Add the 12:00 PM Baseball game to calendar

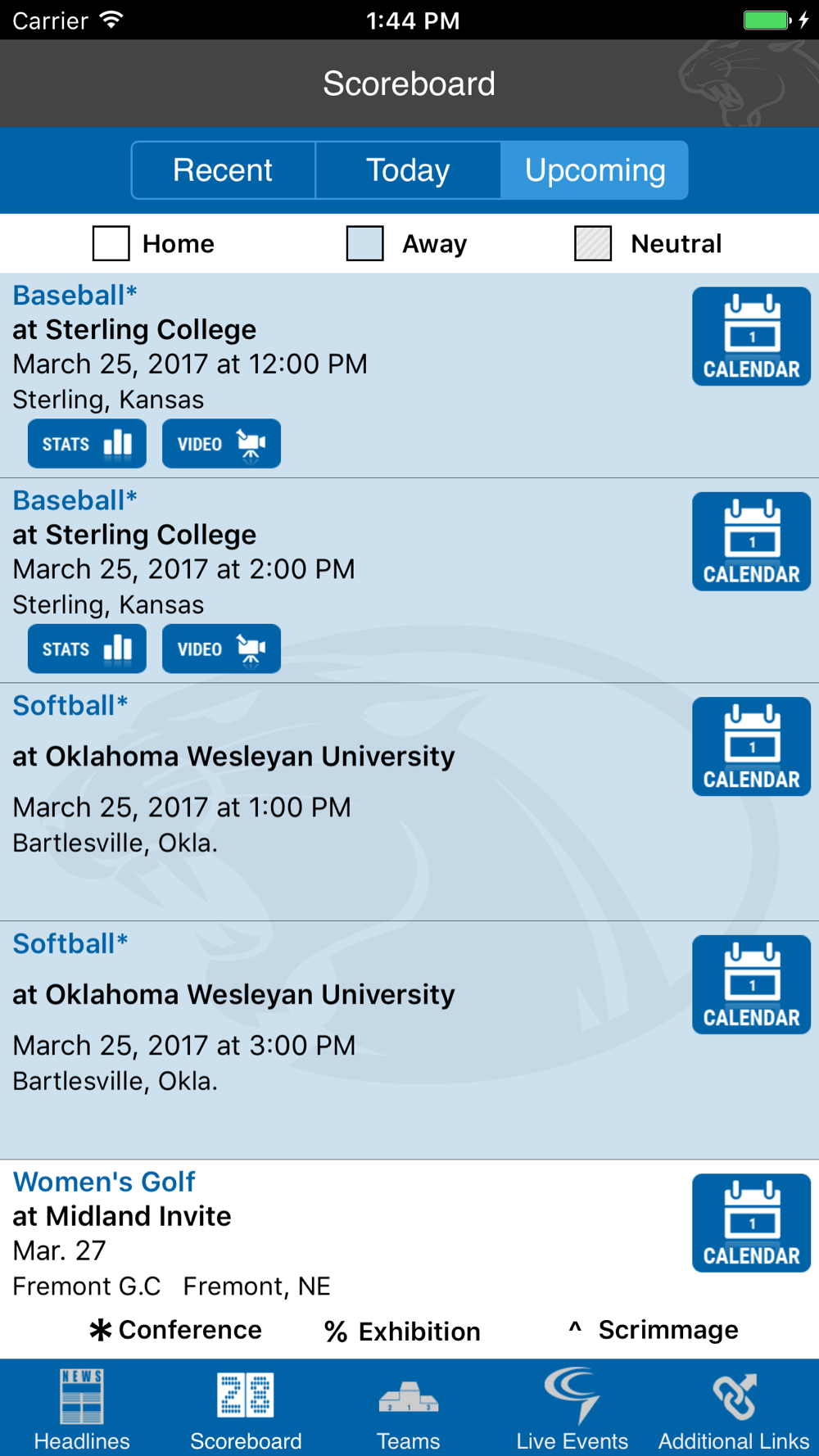coord(751,337)
